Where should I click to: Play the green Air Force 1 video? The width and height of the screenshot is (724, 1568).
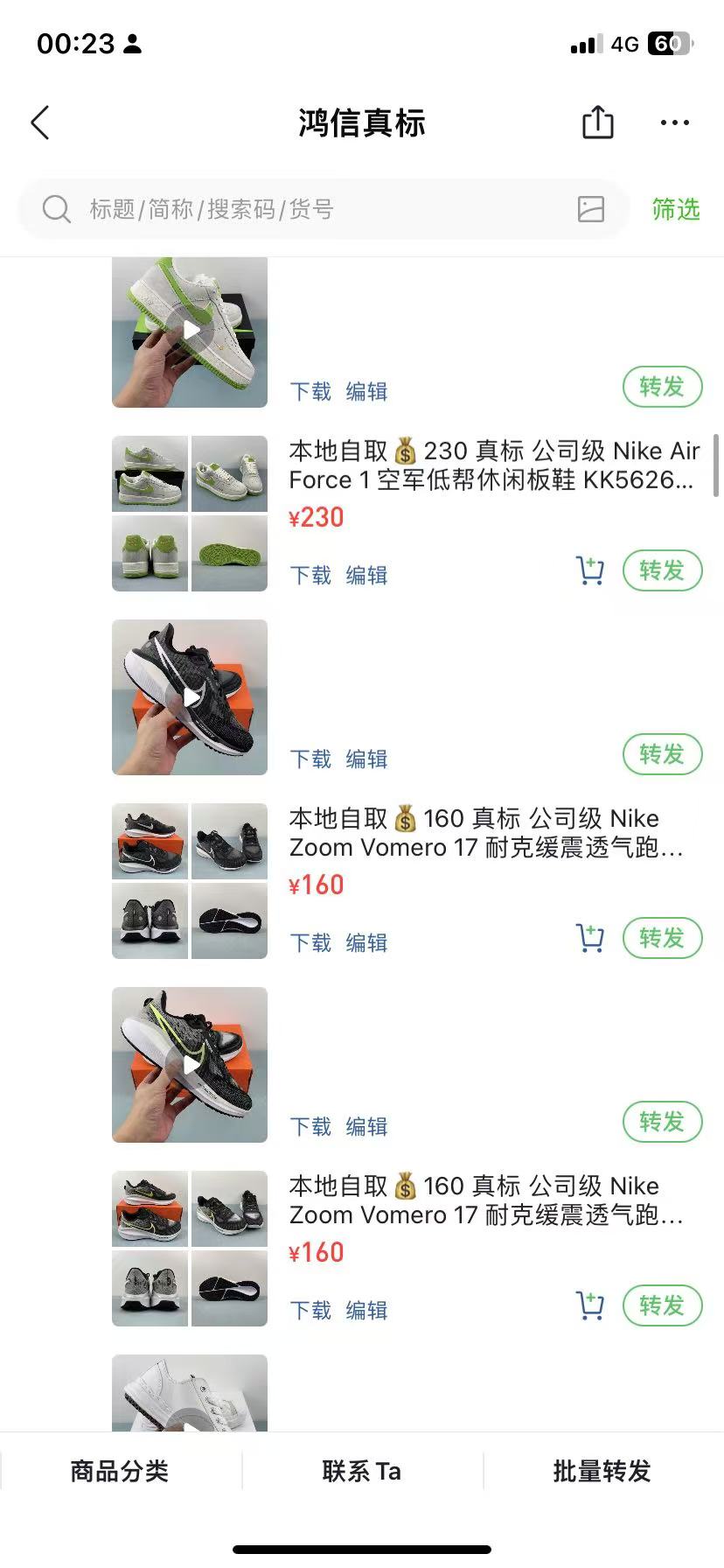(x=190, y=332)
